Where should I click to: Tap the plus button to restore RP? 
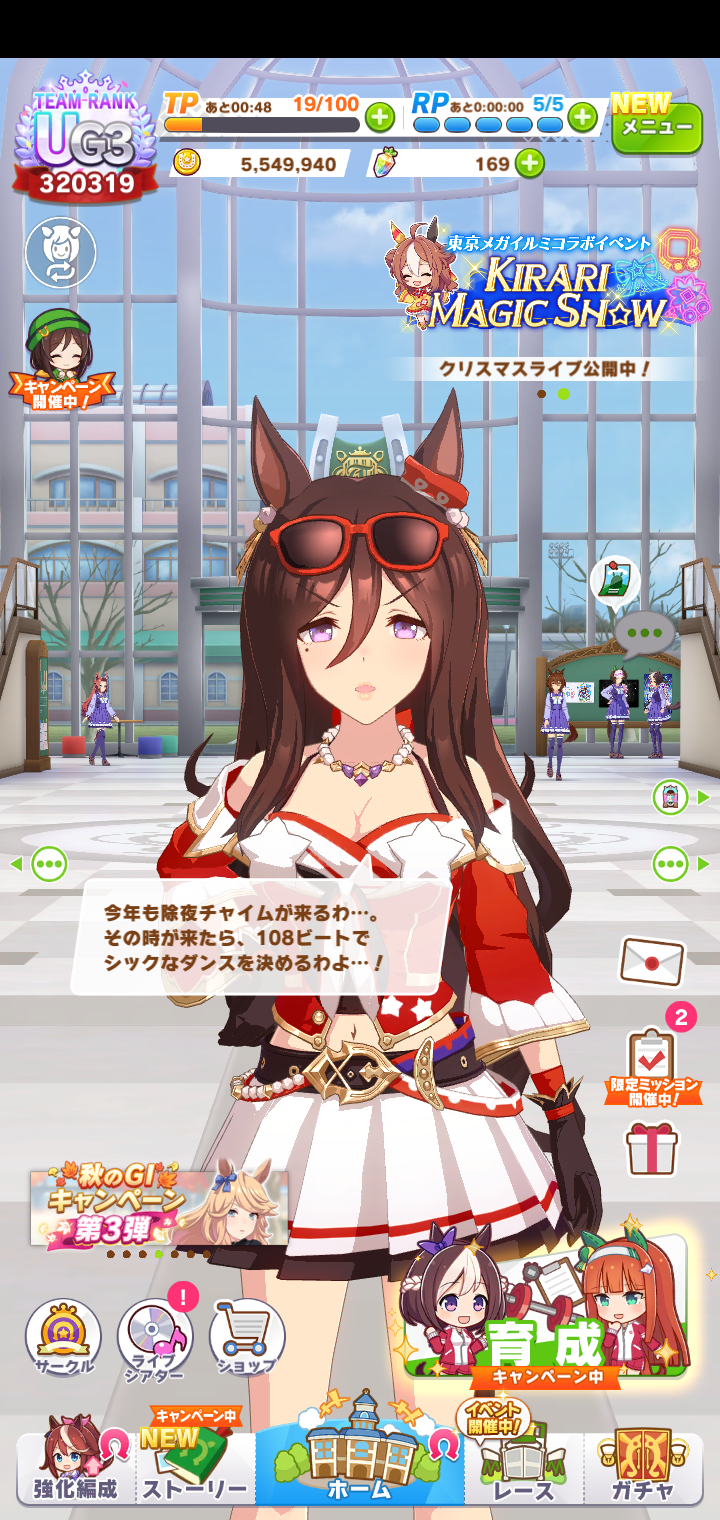[582, 118]
